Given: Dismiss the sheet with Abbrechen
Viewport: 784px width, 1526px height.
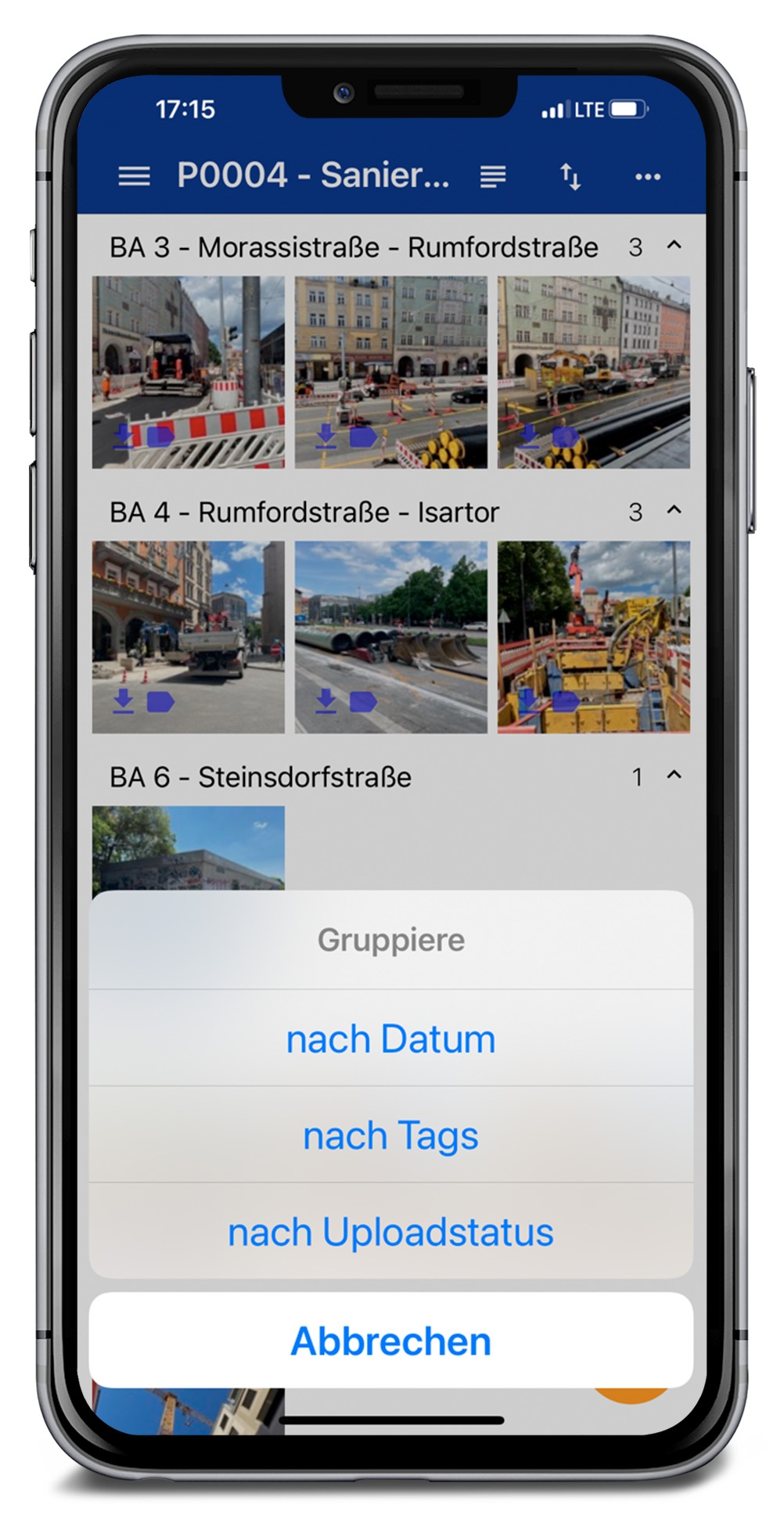Looking at the screenshot, I should [390, 1341].
